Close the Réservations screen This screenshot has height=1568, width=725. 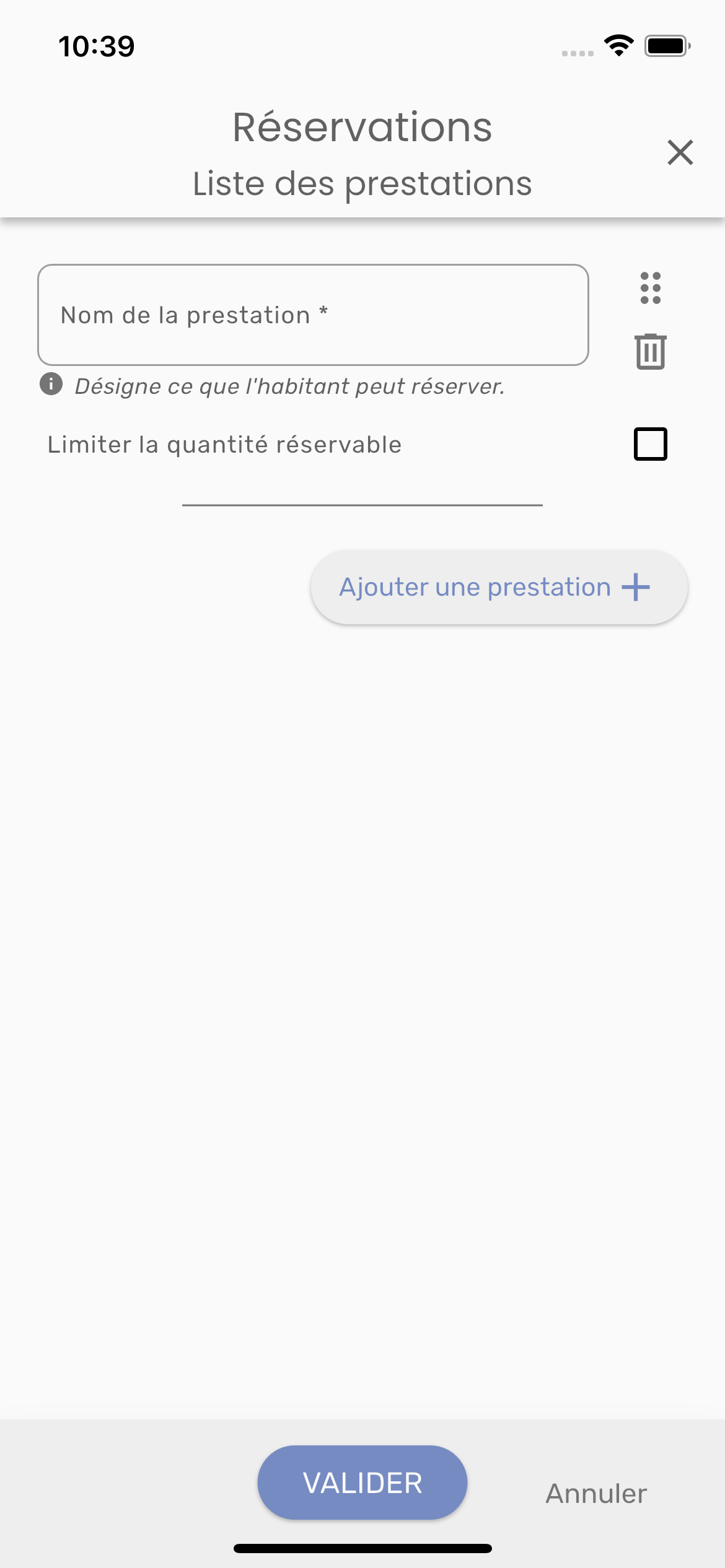coord(680,152)
